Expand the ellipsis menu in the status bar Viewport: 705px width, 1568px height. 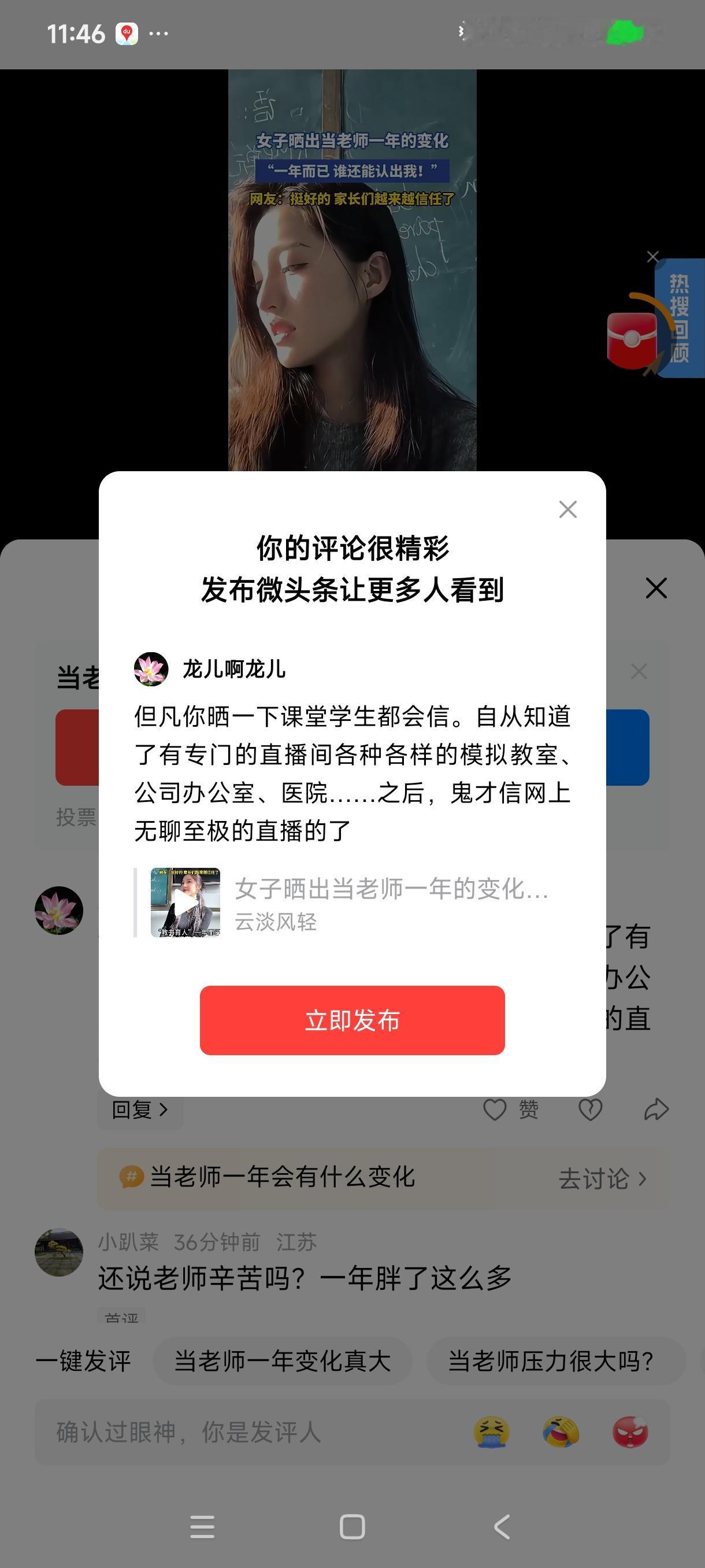click(157, 33)
